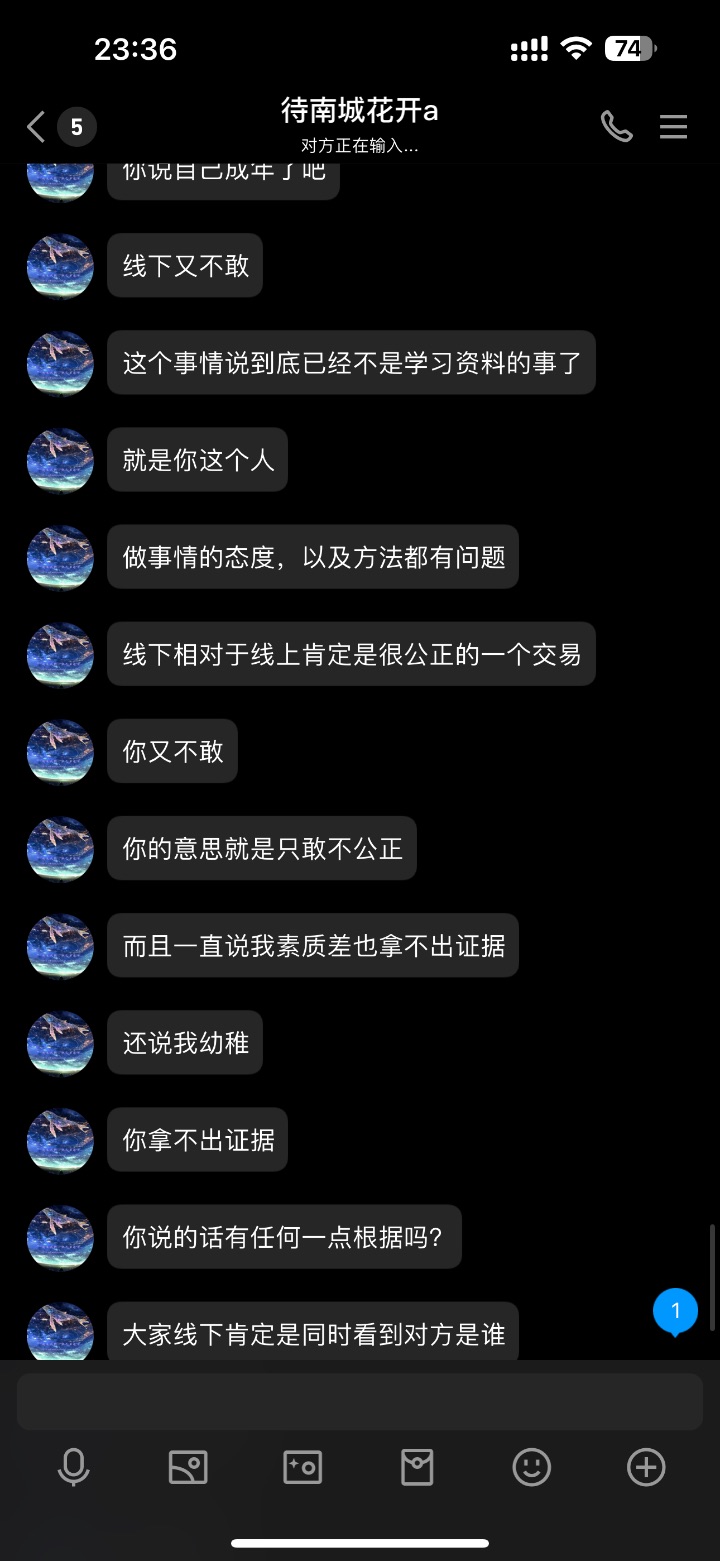Open the emoji panel
Image resolution: width=720 pixels, height=1561 pixels.
532,1467
